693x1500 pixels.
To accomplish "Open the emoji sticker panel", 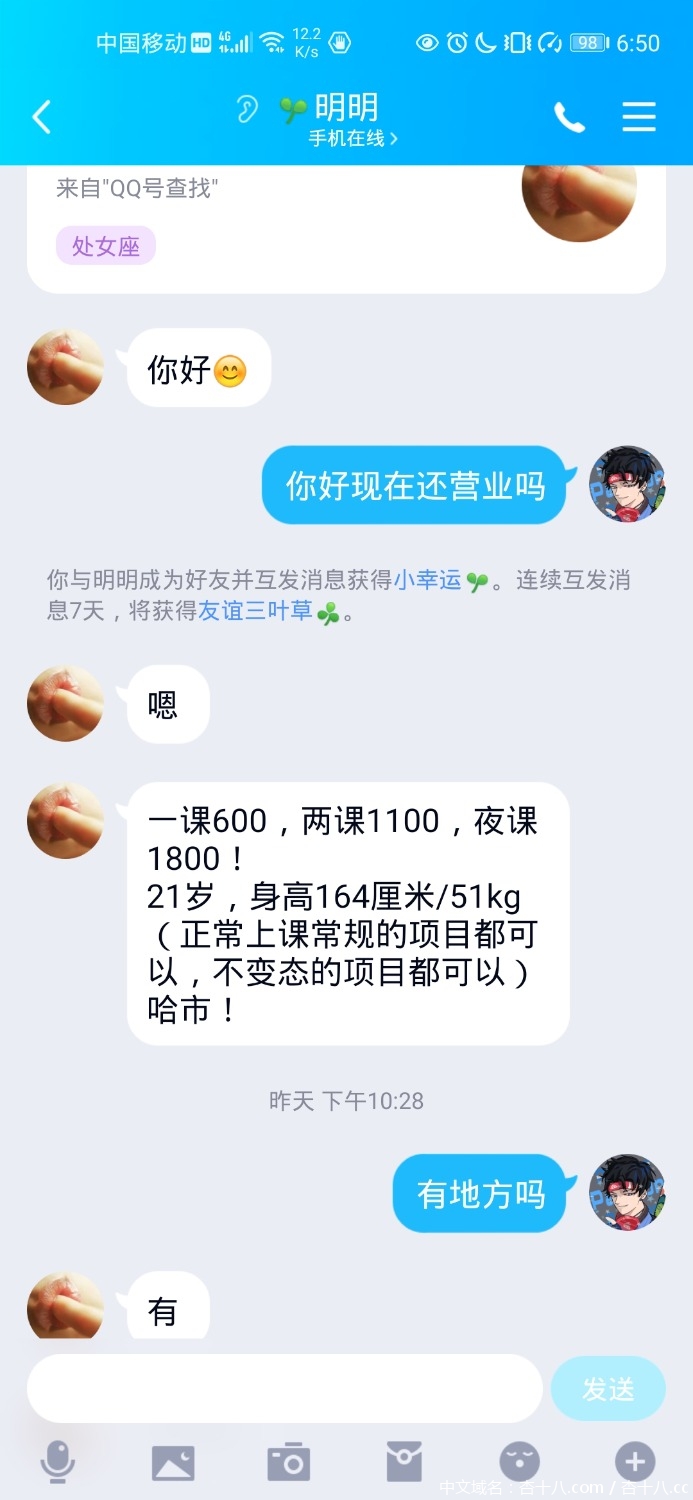I will (x=519, y=1462).
